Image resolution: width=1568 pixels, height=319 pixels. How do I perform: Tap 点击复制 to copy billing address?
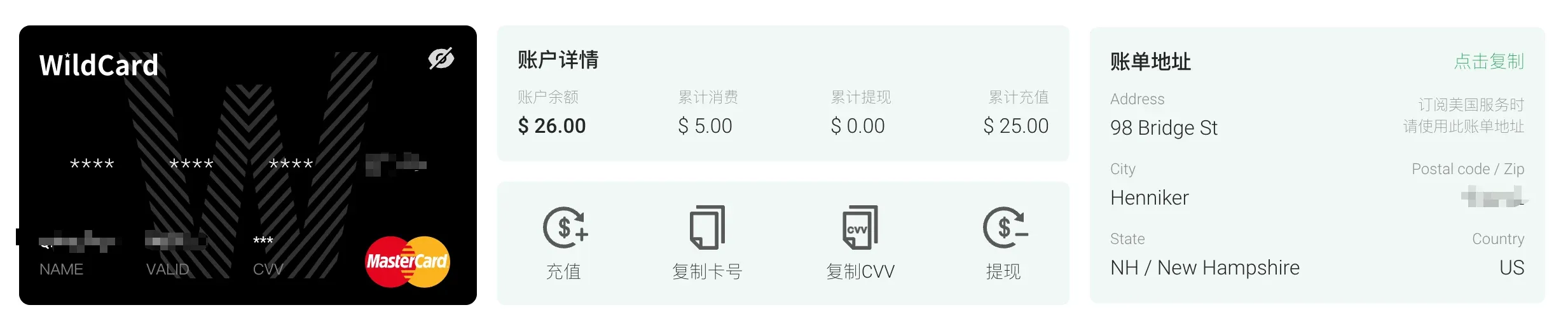pos(1489,62)
